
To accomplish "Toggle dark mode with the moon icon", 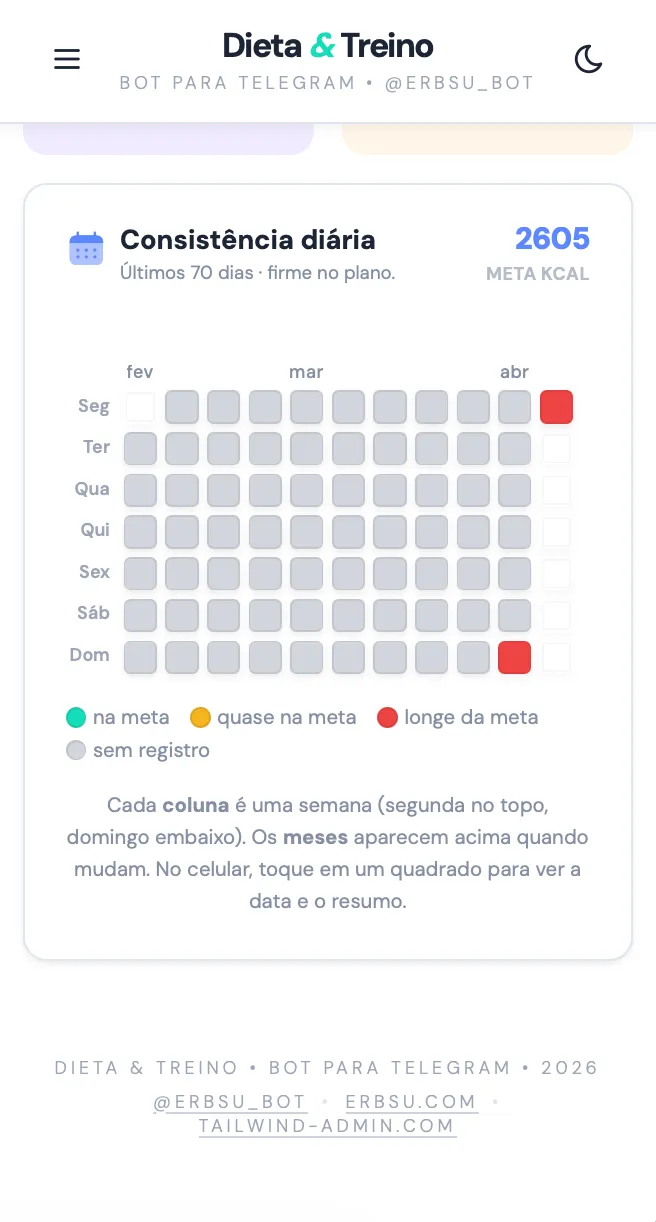I will (588, 59).
